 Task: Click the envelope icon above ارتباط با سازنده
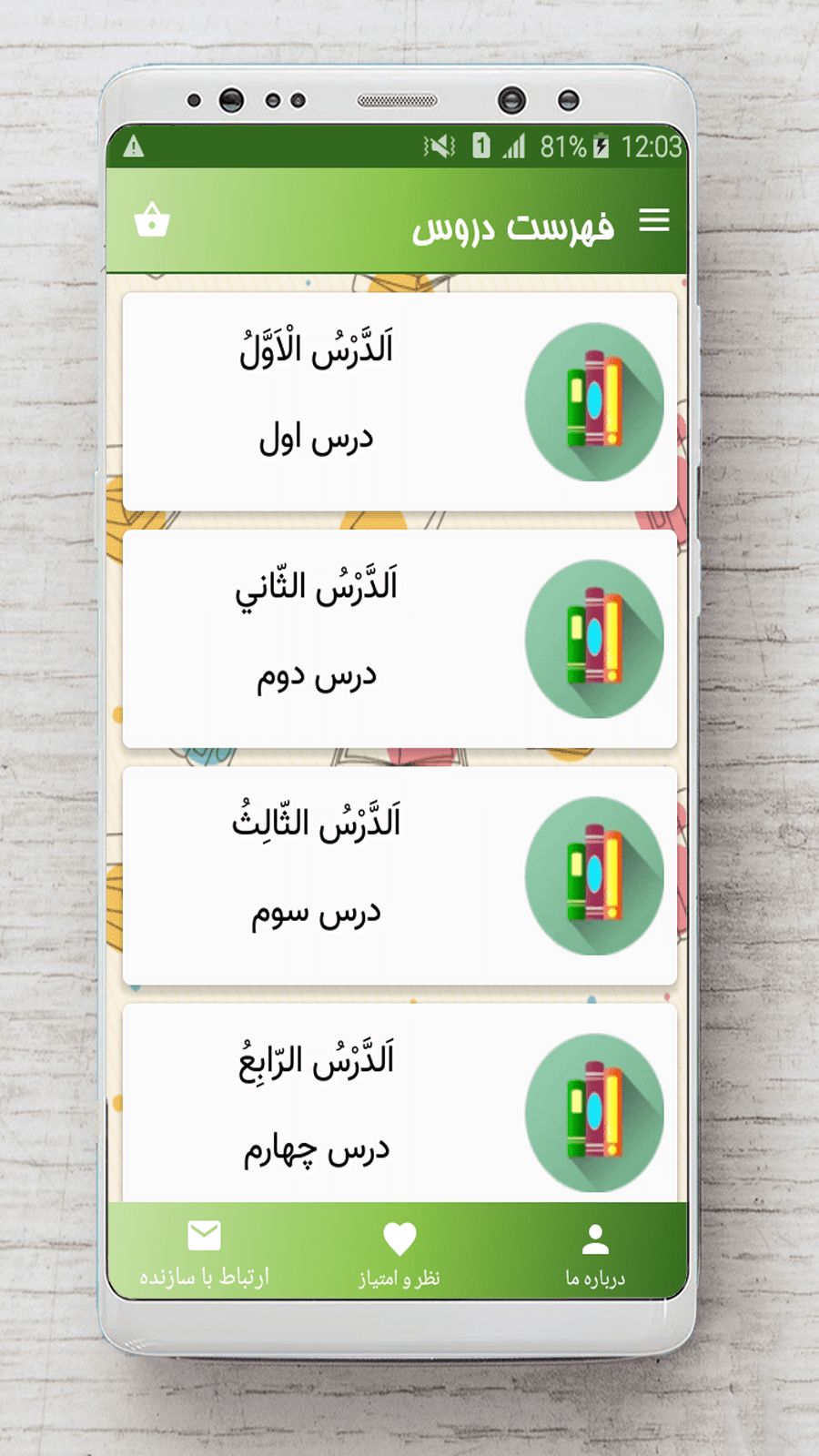(204, 1235)
